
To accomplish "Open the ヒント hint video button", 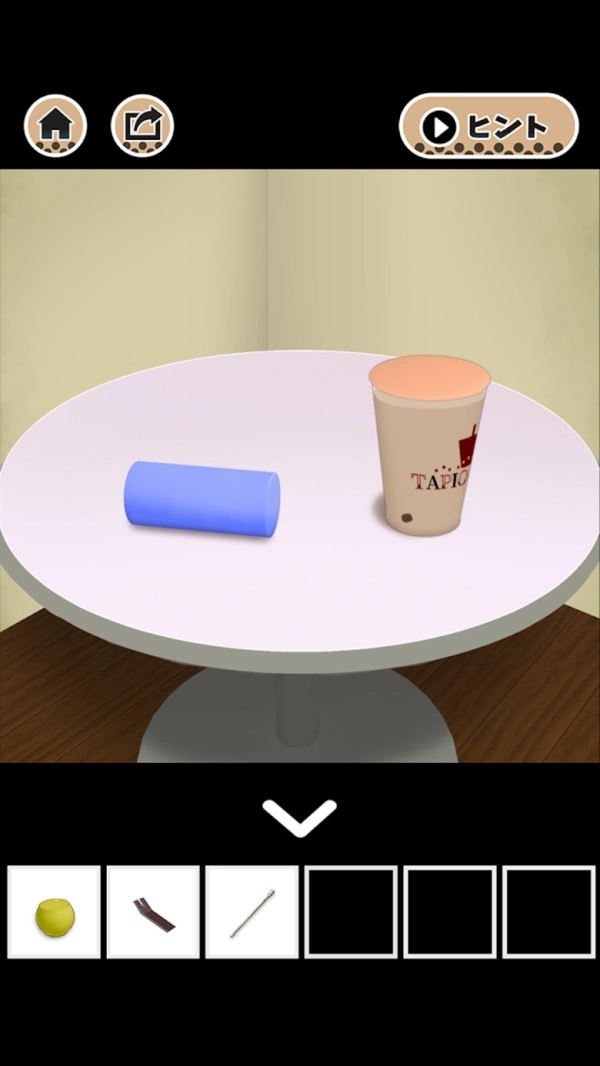I will 489,126.
